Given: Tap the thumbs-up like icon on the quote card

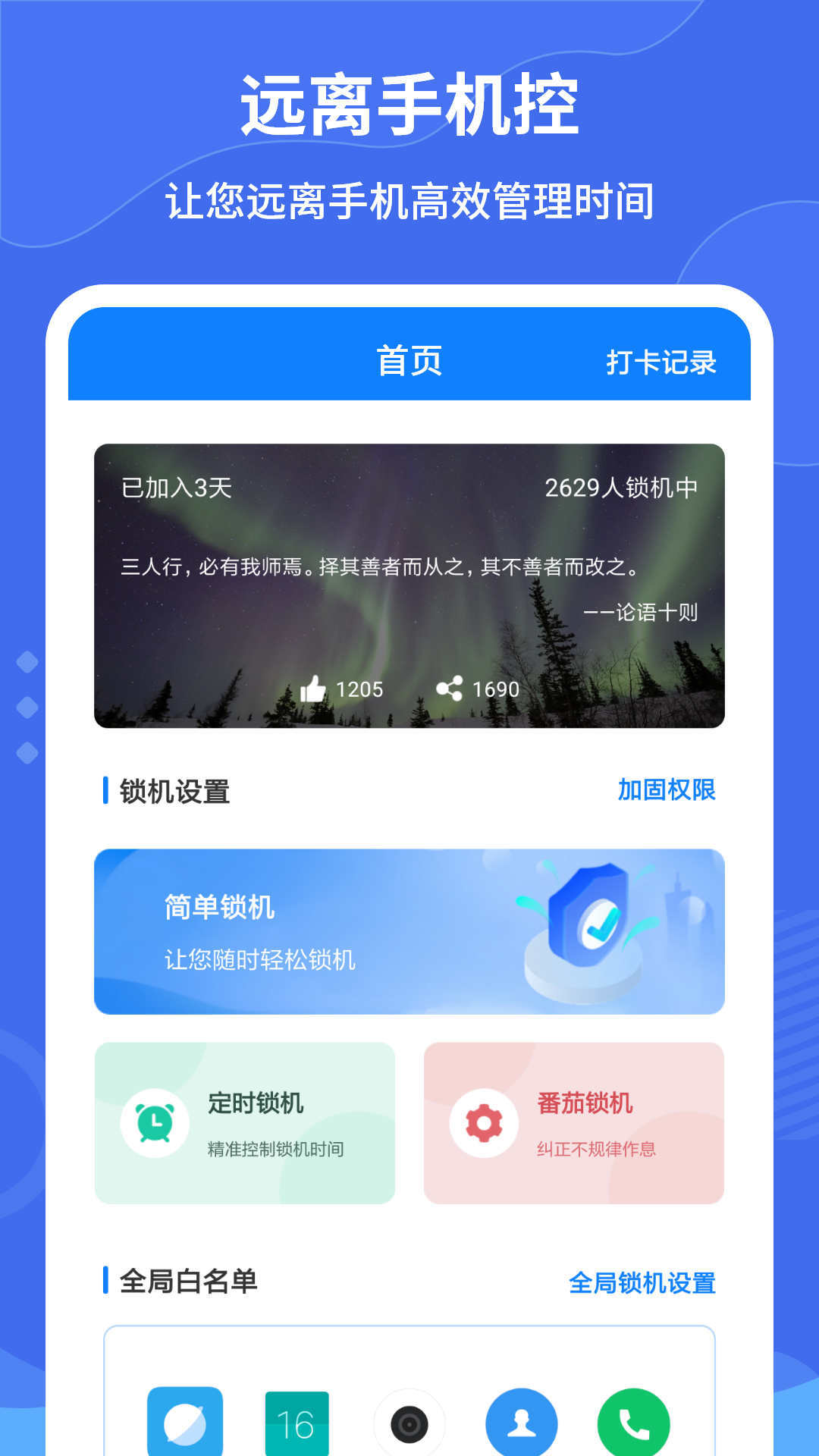Looking at the screenshot, I should [313, 689].
